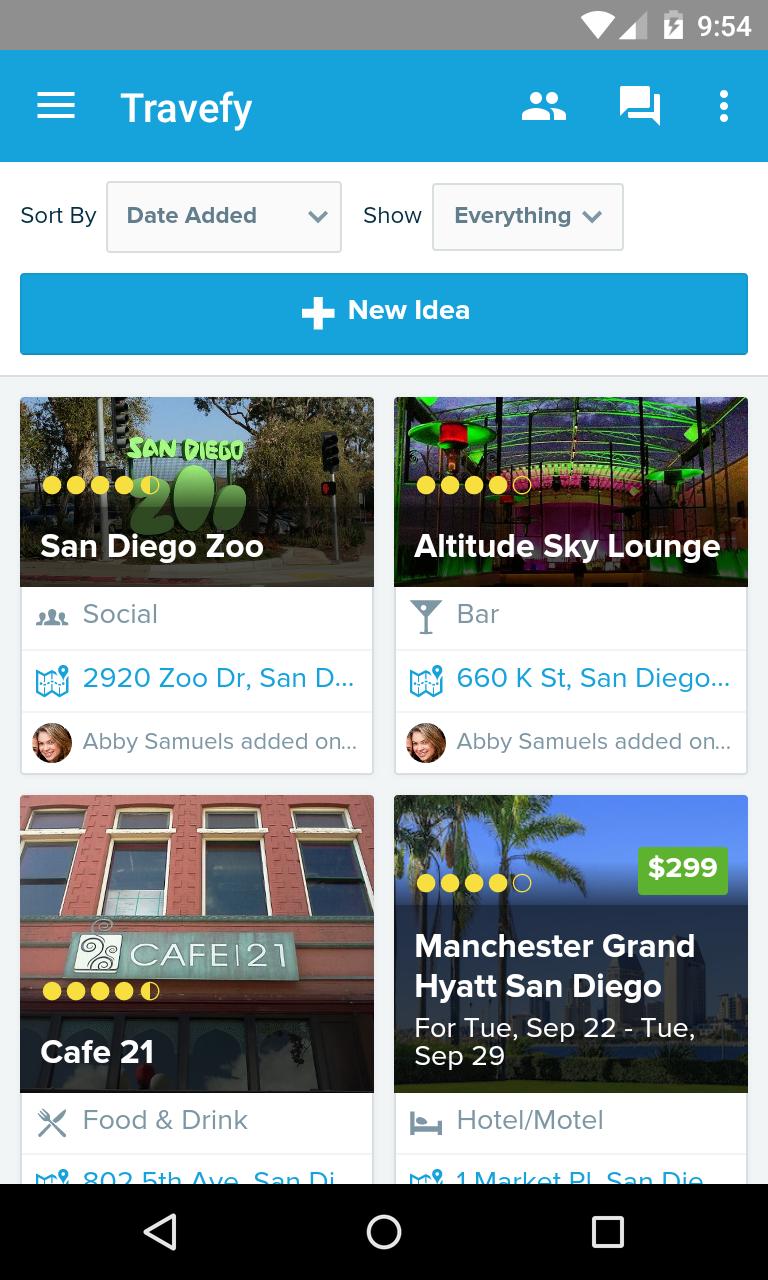Open the hamburger navigation drawer

point(56,106)
